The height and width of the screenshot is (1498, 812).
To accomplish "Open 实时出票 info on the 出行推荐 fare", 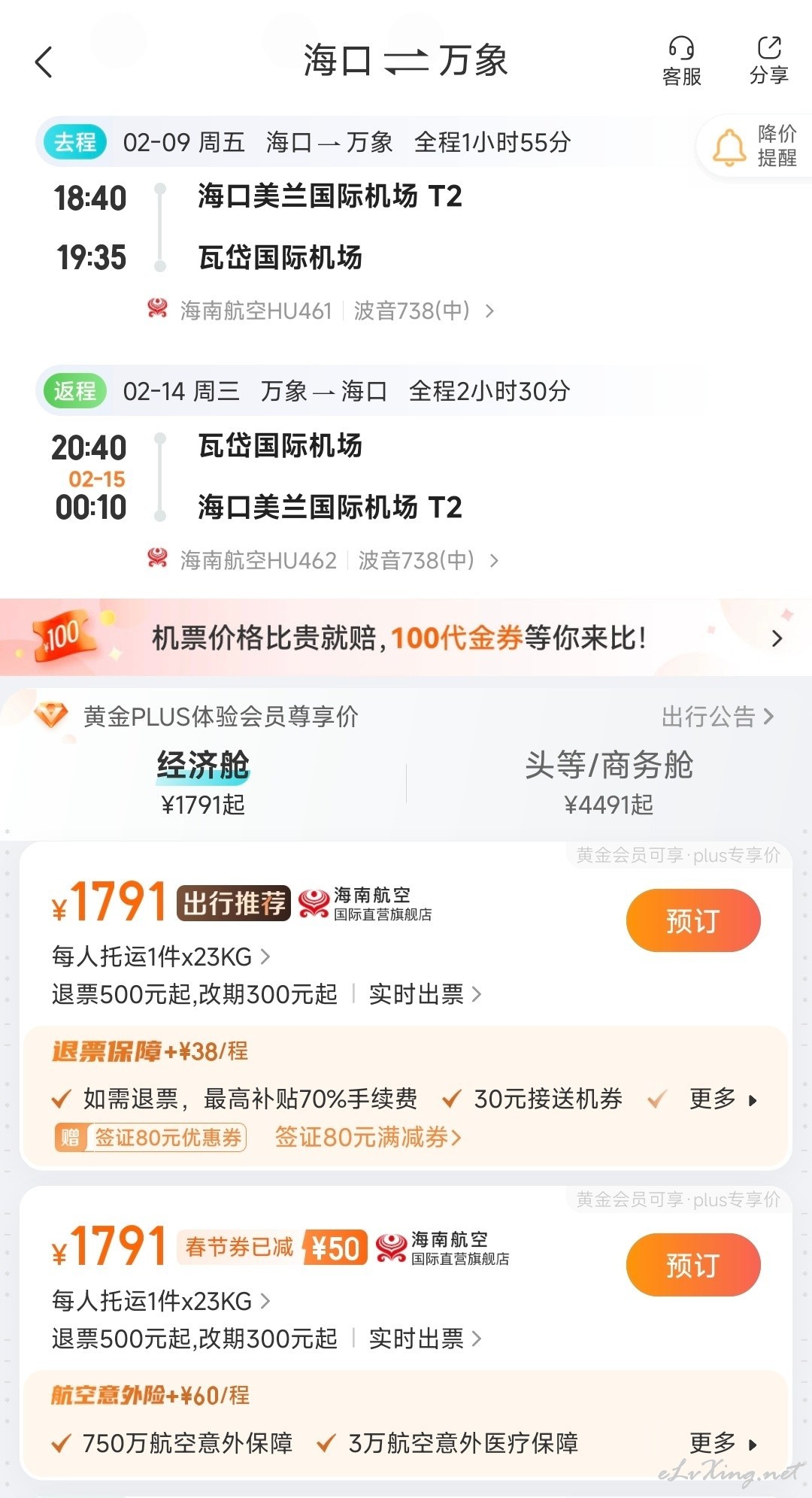I will [x=425, y=994].
